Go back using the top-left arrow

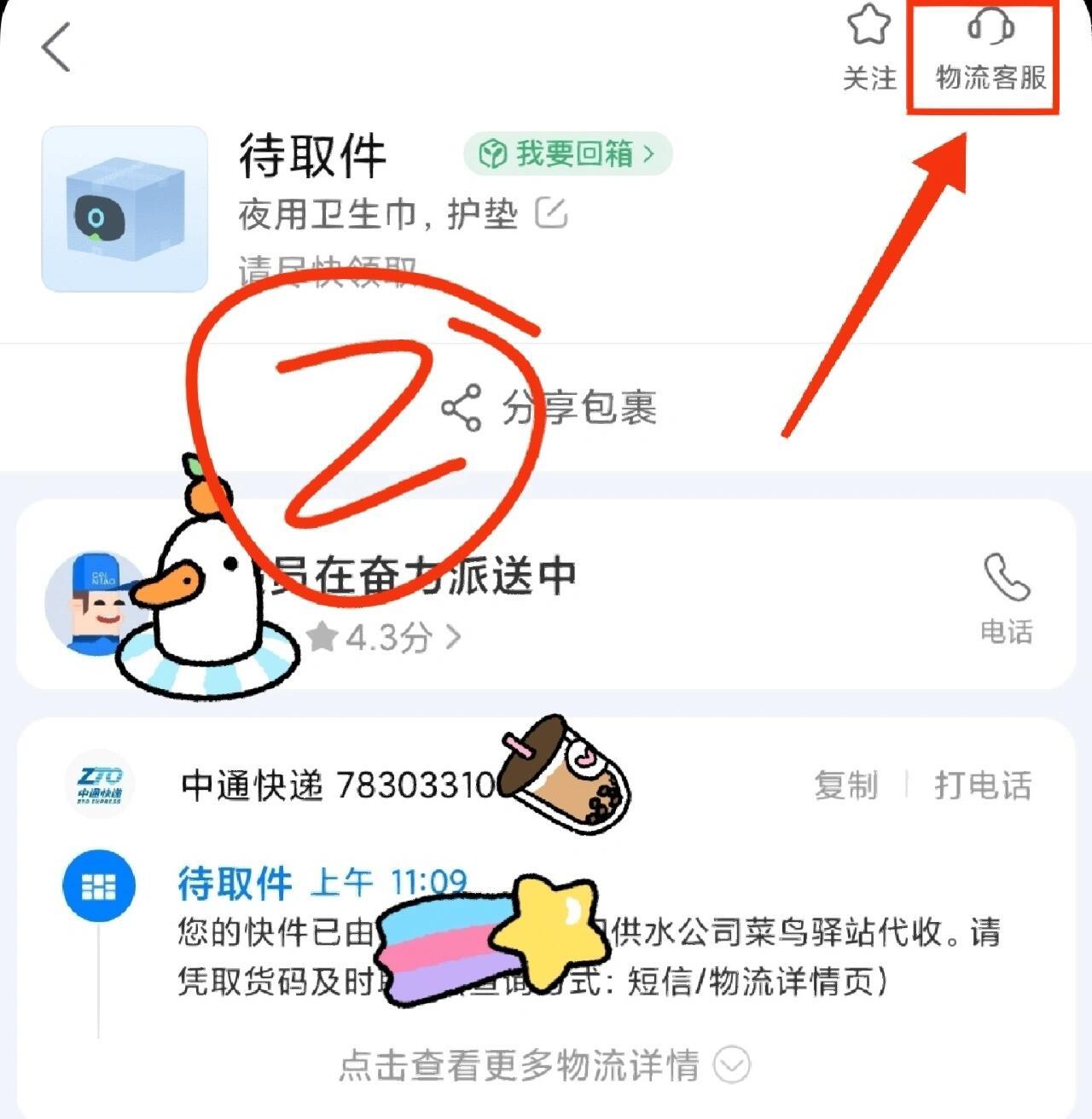56,47
